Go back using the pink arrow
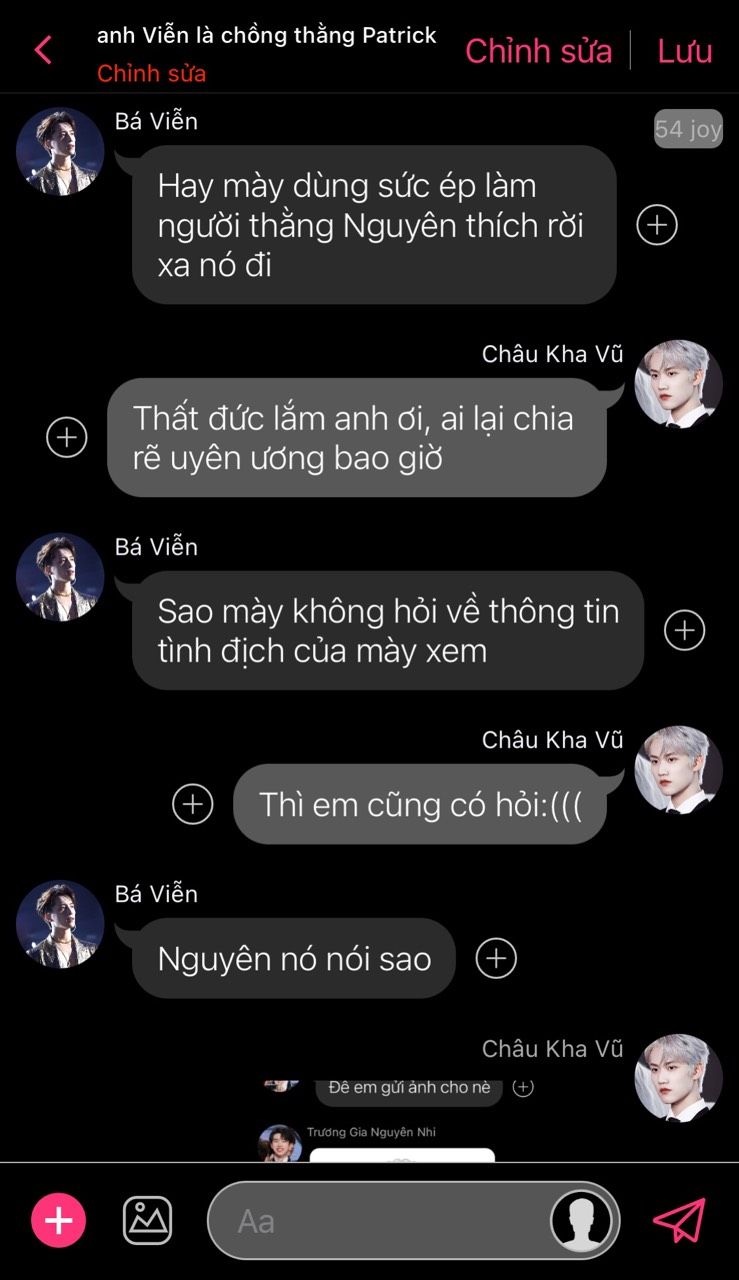Viewport: 739px width, 1280px height. pyautogui.click(x=43, y=50)
